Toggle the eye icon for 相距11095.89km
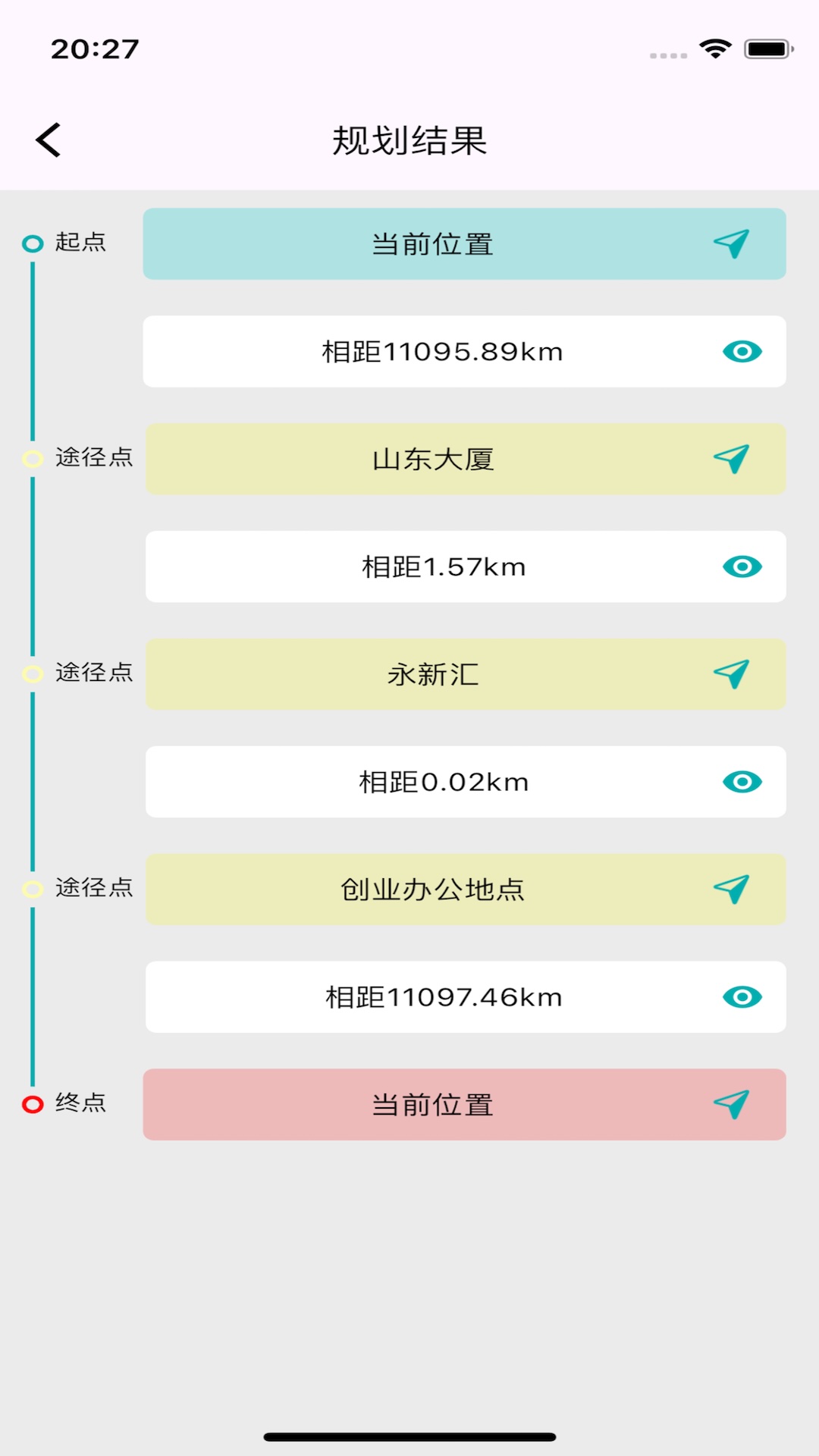 (742, 351)
